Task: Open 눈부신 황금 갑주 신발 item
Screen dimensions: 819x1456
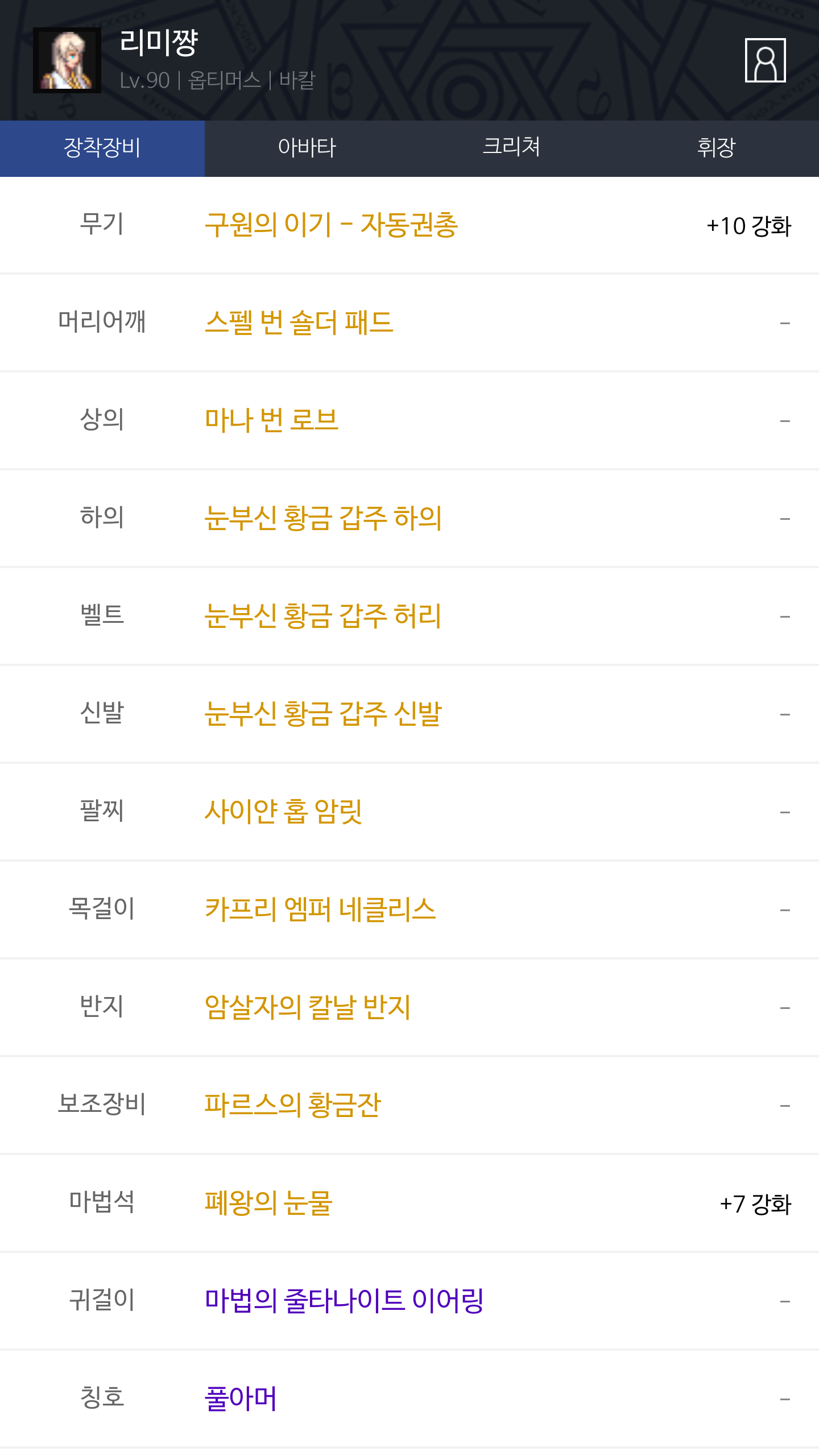Action: tap(323, 714)
